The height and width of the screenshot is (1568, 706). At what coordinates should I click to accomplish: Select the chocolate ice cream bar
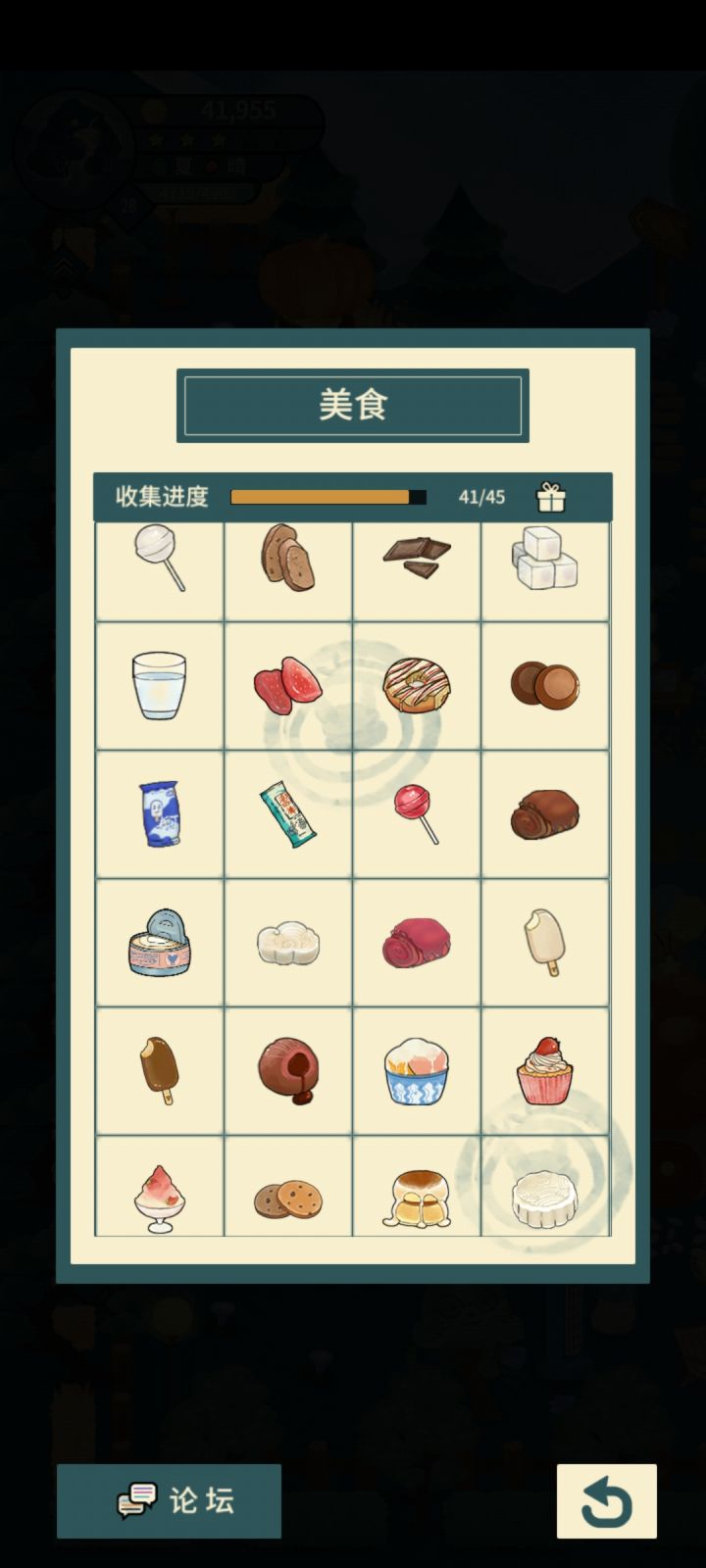click(x=159, y=1070)
